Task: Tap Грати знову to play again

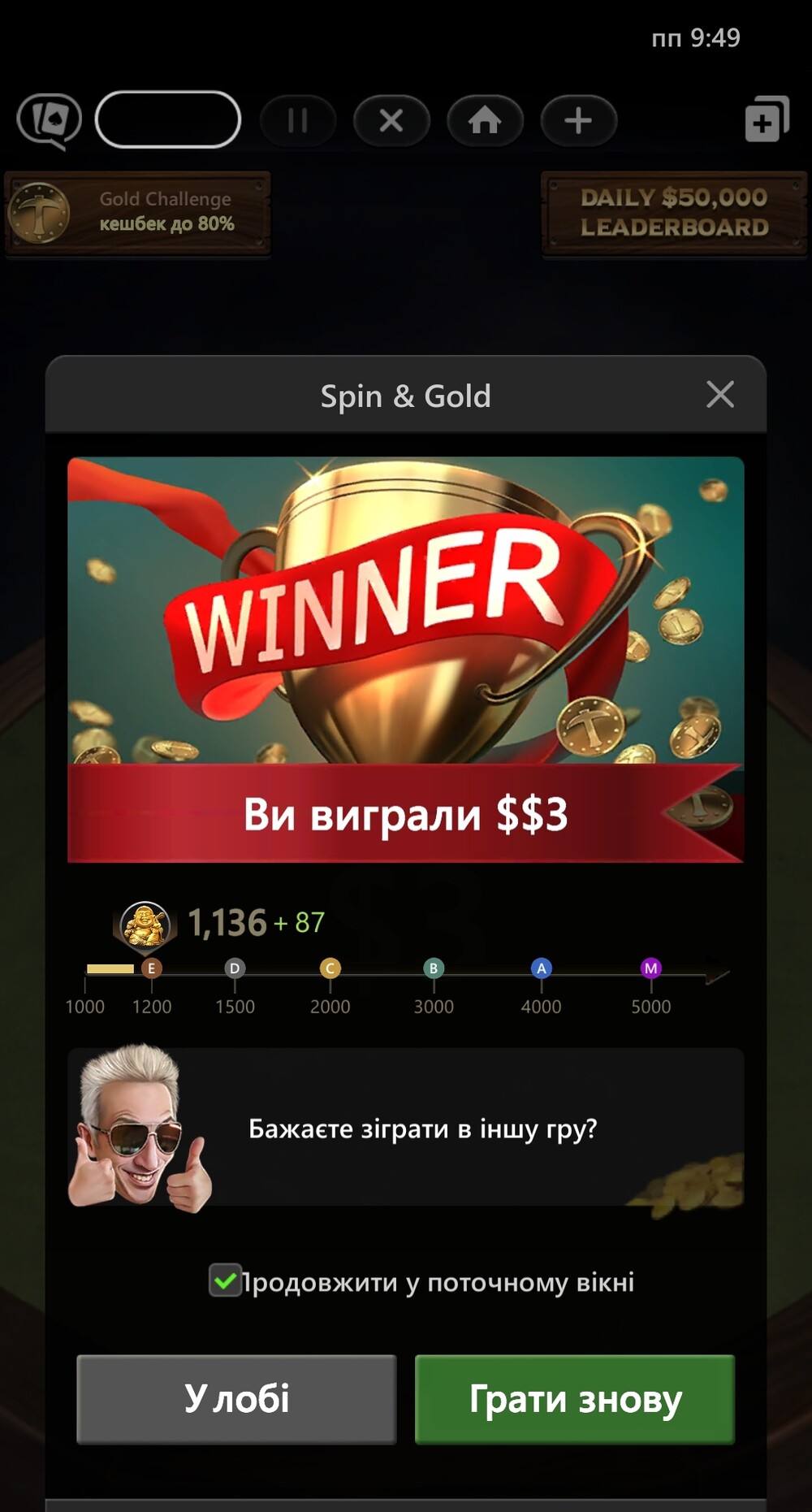Action: [x=575, y=1398]
